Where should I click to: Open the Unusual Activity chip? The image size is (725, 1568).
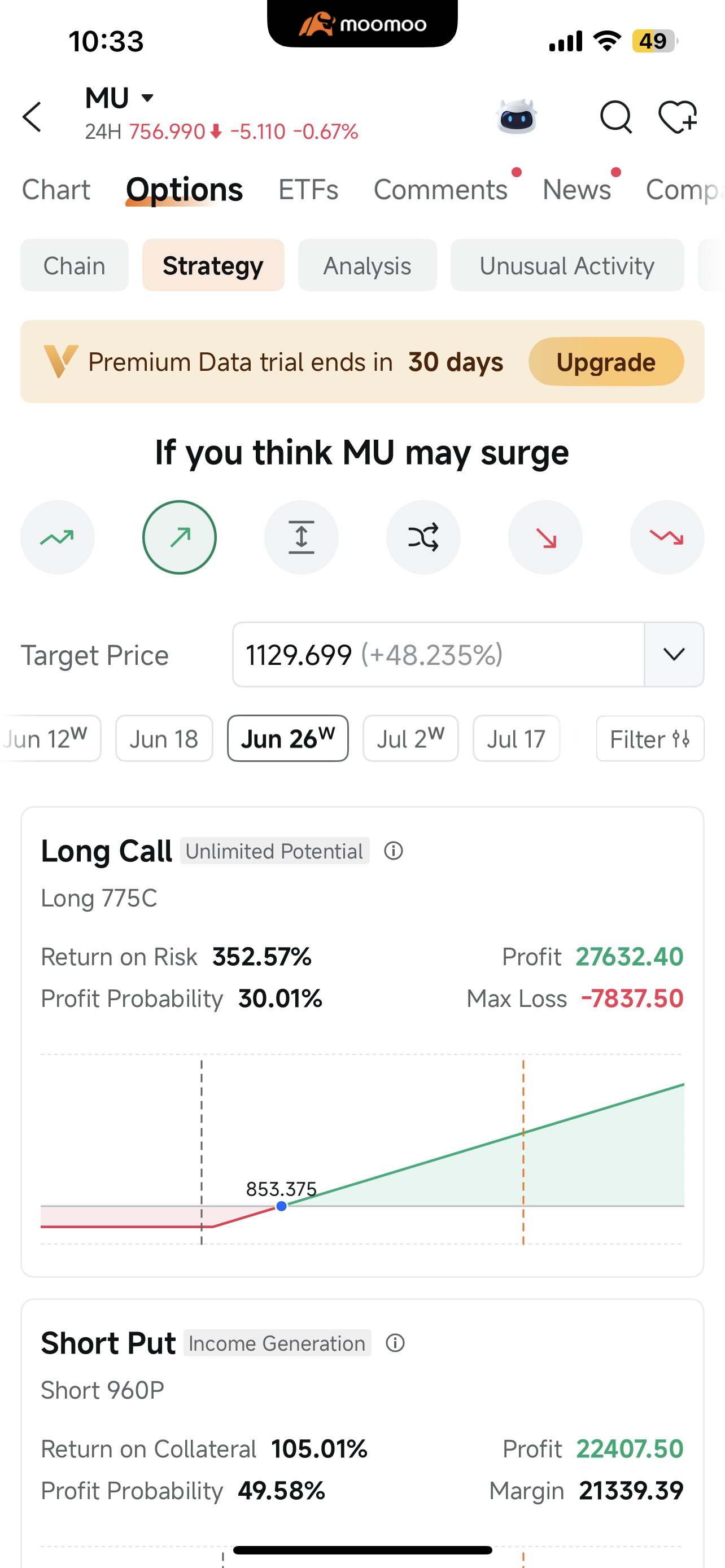click(x=567, y=265)
